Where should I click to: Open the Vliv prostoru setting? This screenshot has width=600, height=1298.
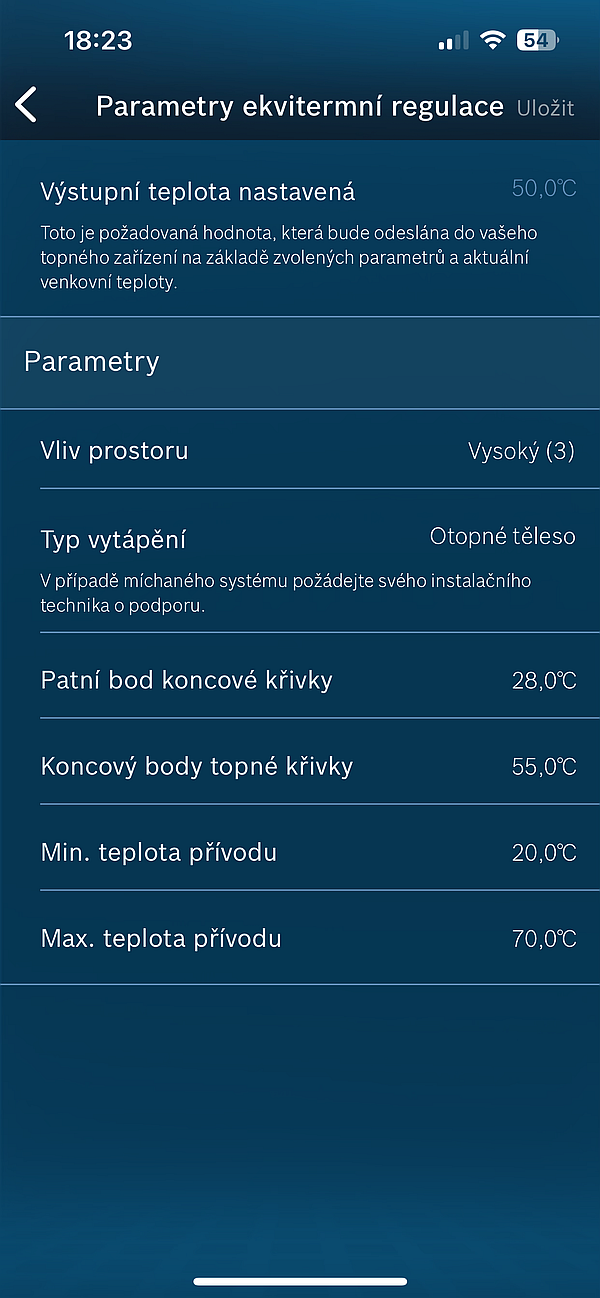pyautogui.click(x=300, y=450)
